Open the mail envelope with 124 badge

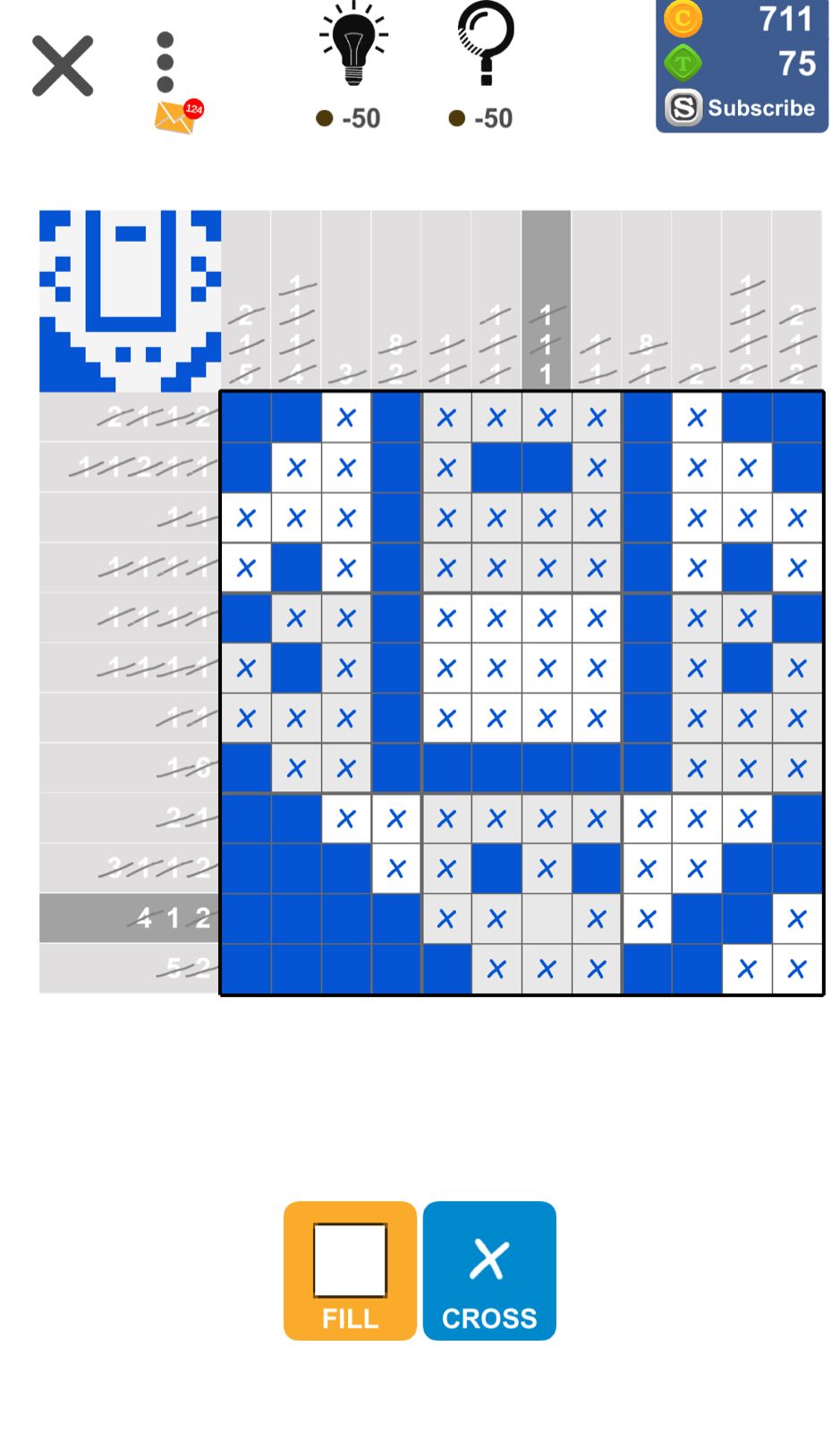pos(176,117)
